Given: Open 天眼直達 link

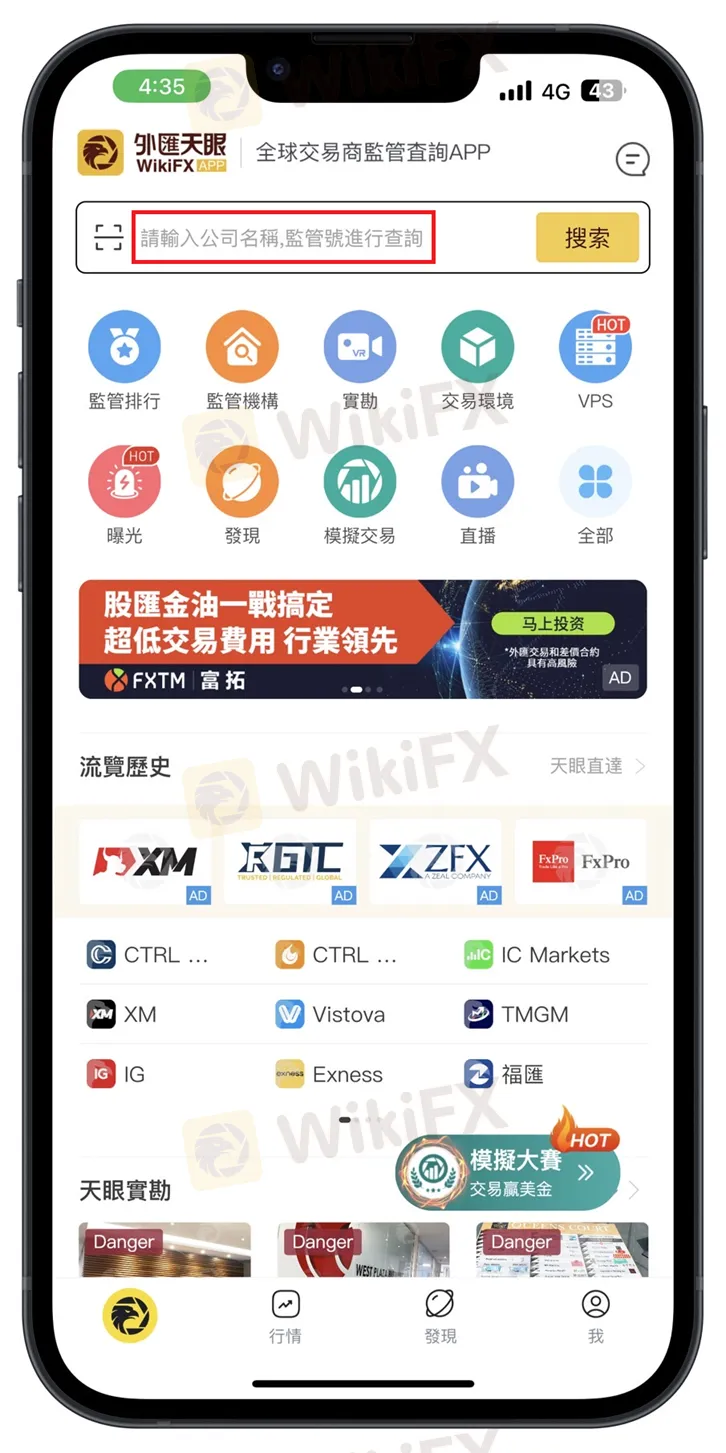Looking at the screenshot, I should tap(597, 766).
